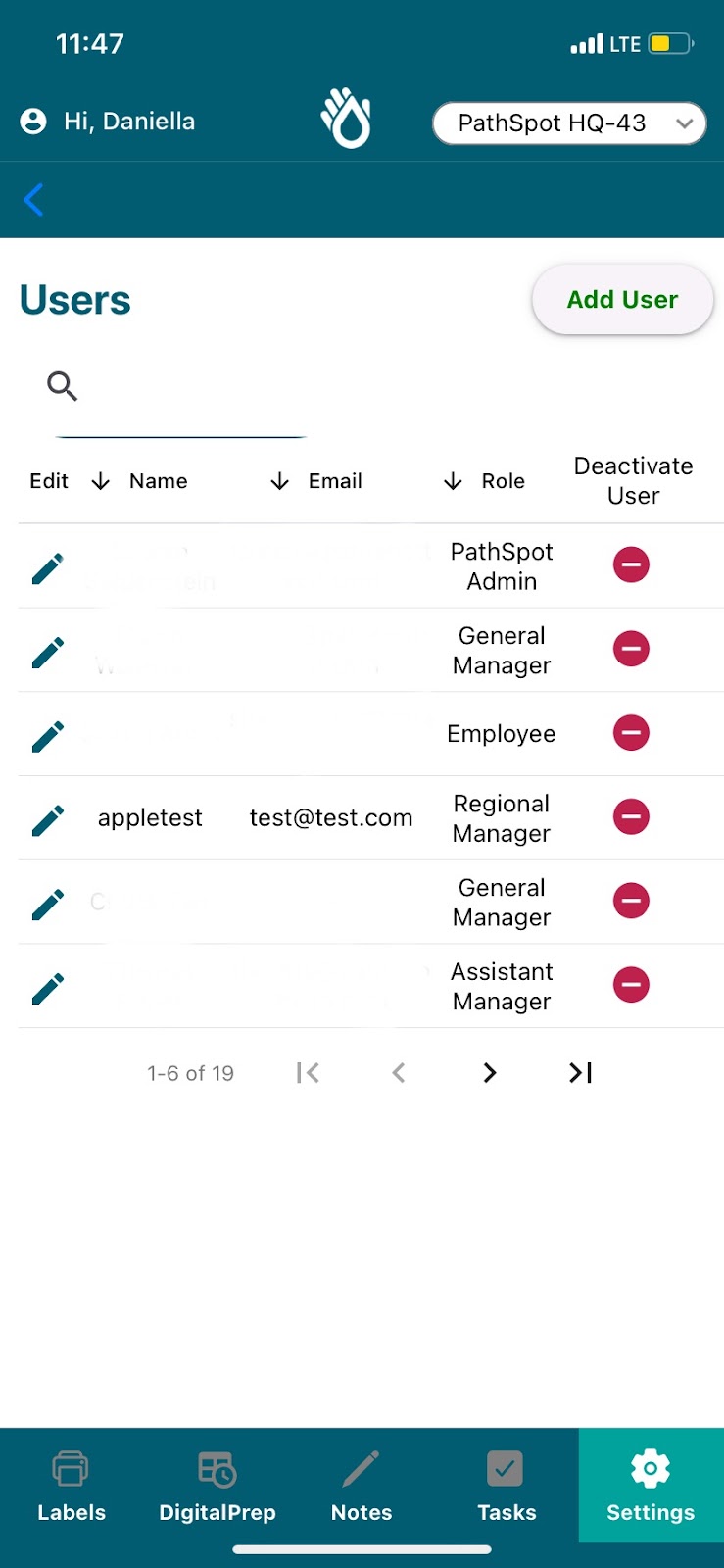The height and width of the screenshot is (1568, 724).
Task: Select the Settings tab
Action: coord(651,1485)
